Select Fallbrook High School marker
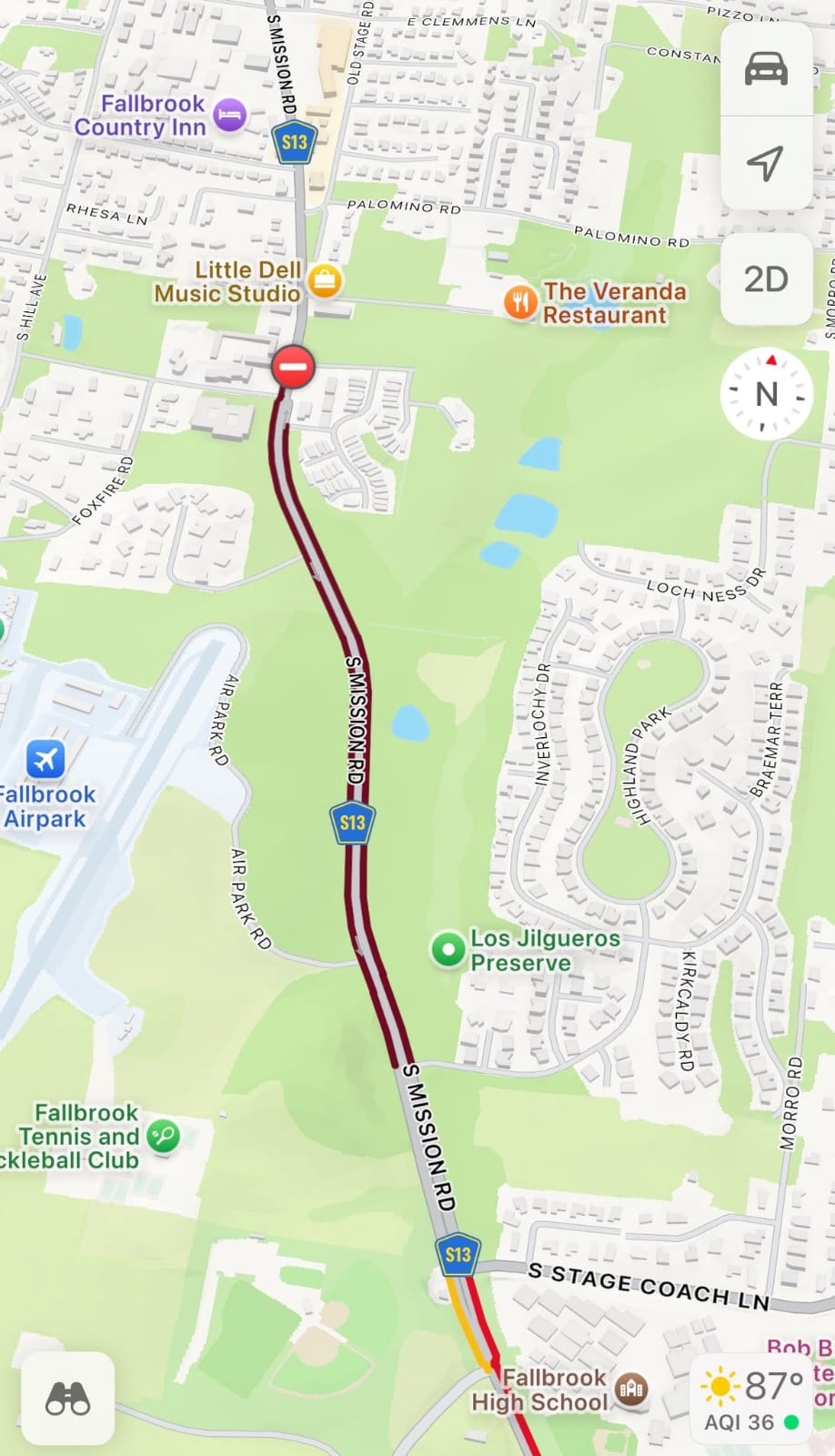This screenshot has width=835, height=1456. click(x=630, y=1389)
